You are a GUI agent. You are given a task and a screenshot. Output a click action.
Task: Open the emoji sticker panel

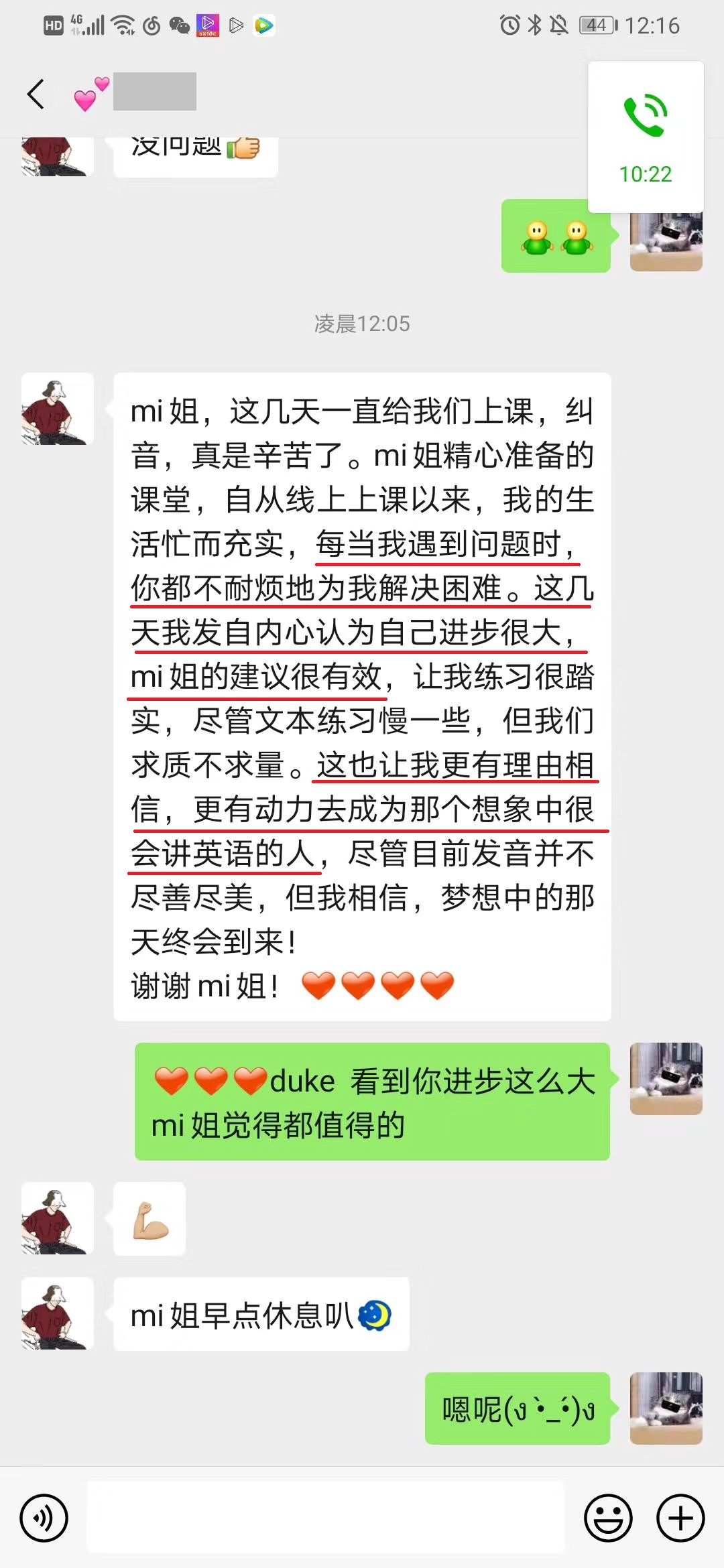608,1518
